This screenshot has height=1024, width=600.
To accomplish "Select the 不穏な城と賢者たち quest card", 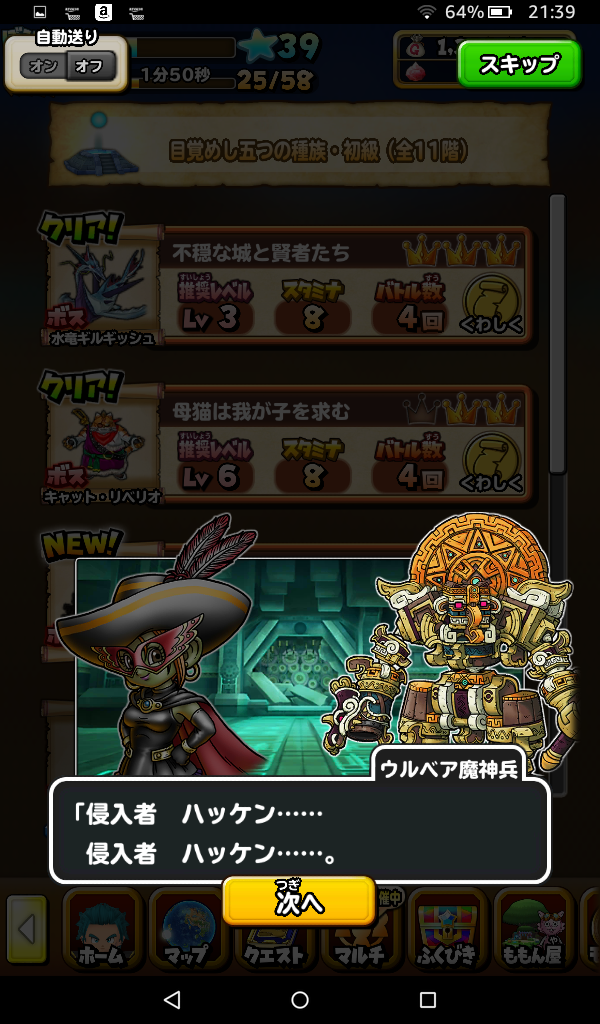I will 300,290.
